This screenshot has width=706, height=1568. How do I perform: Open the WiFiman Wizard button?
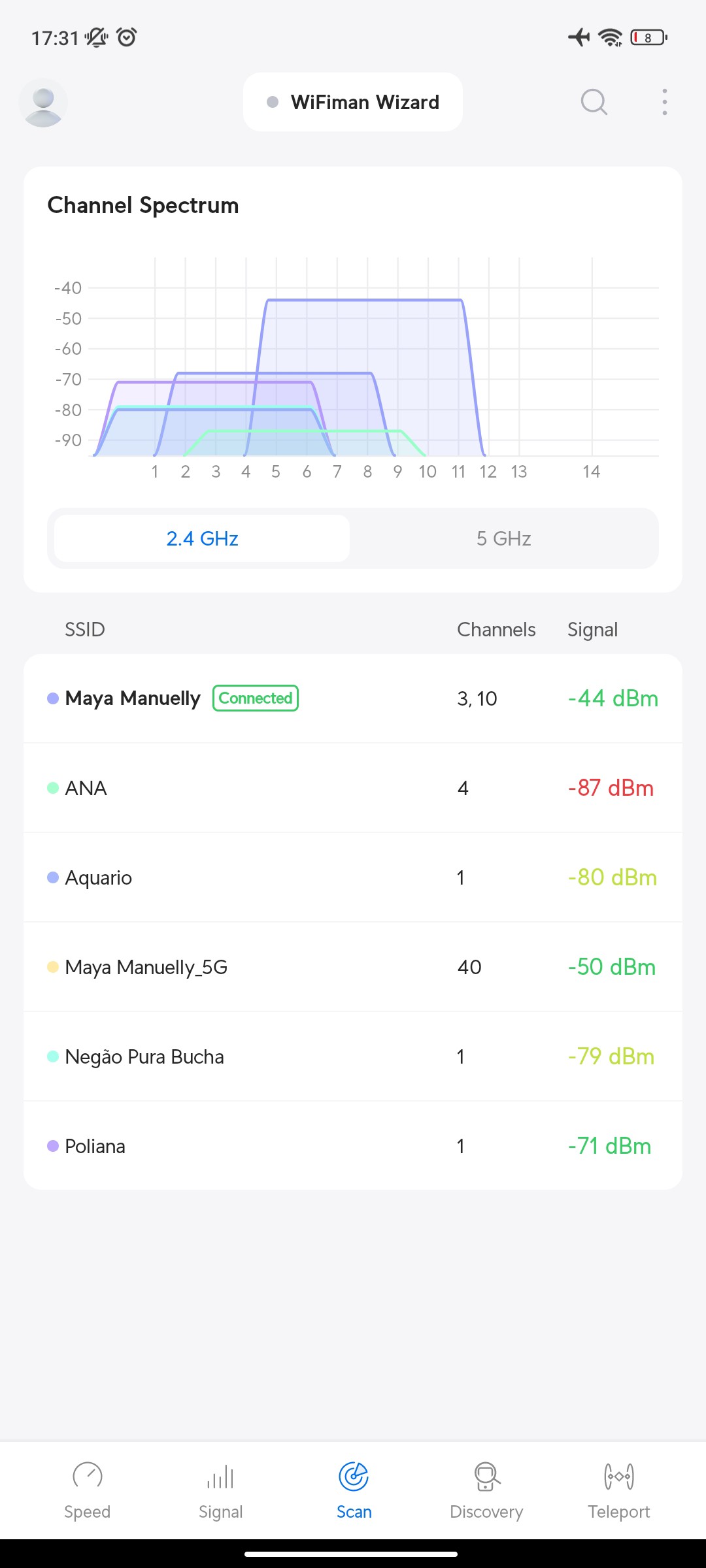(353, 103)
